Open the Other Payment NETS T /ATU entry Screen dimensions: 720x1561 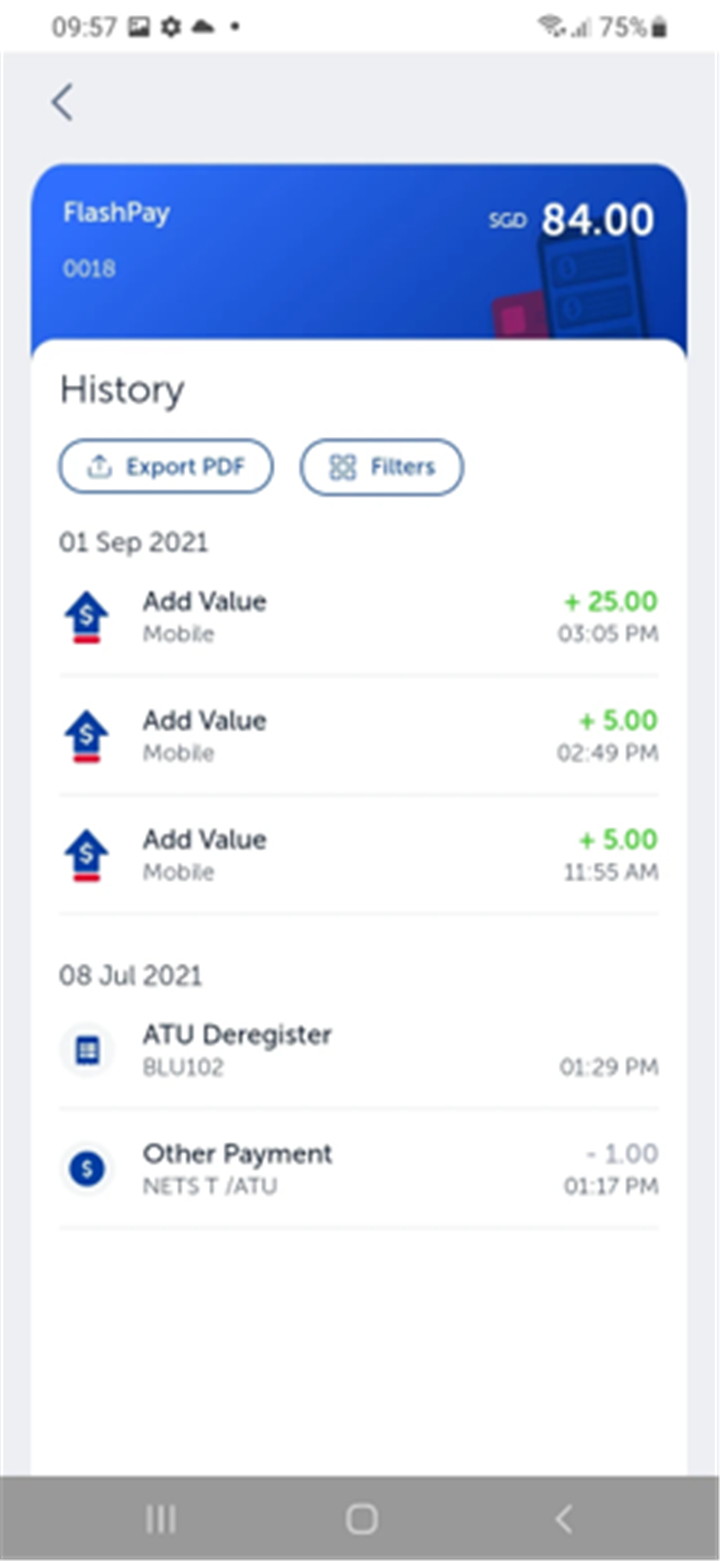(359, 1169)
